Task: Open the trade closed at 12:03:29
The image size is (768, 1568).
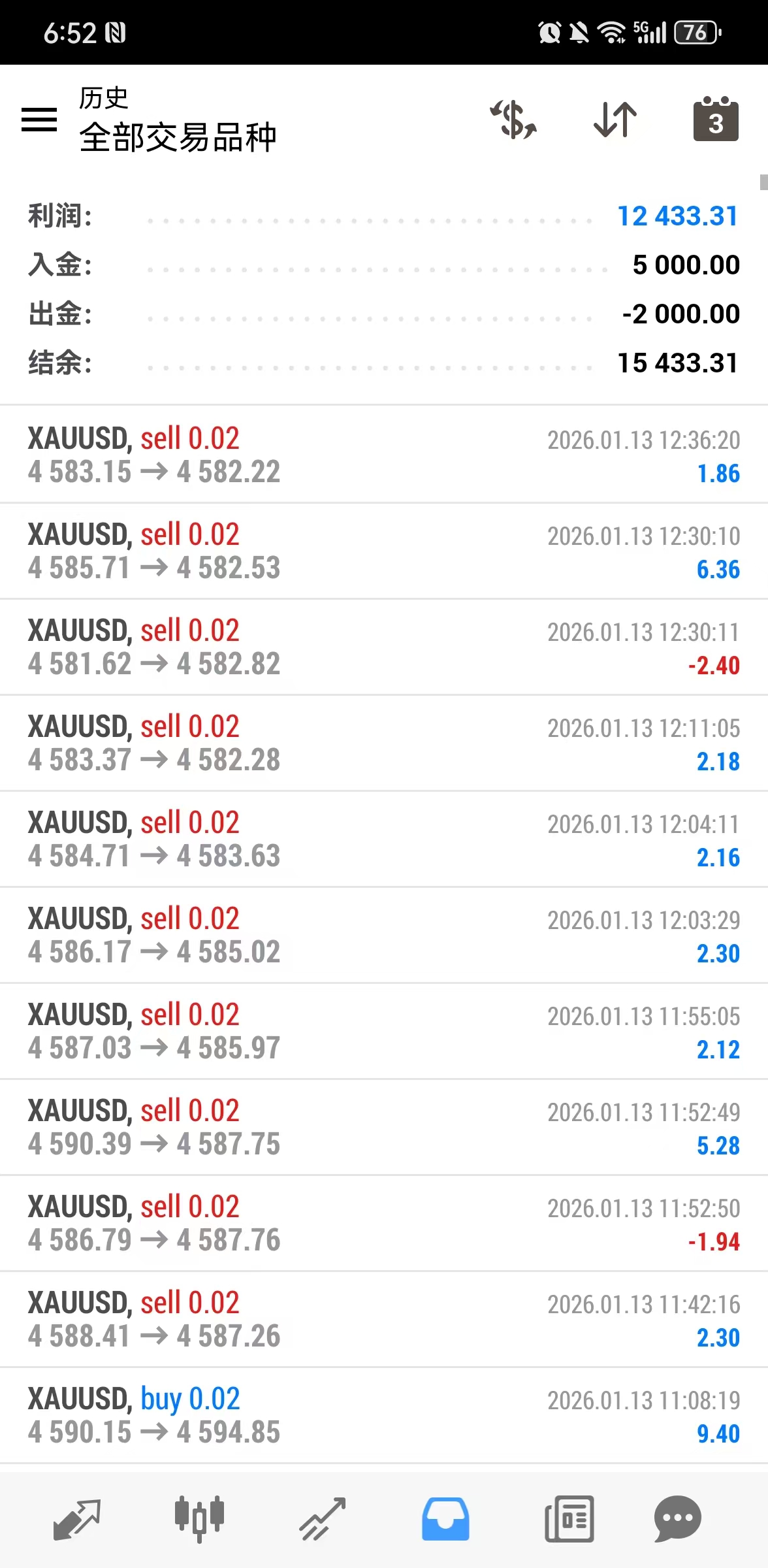Action: [384, 935]
